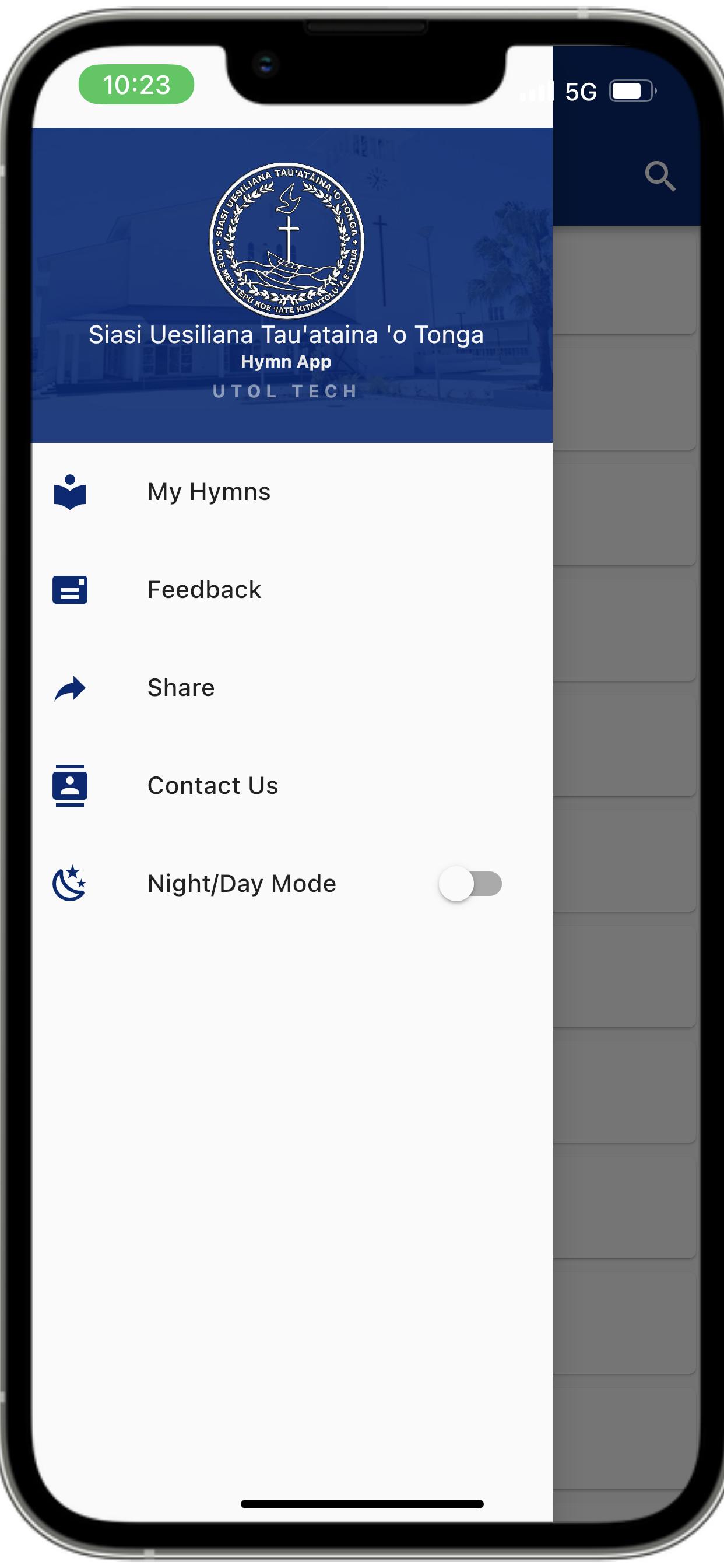
Task: Select Share in the side menu
Action: tap(292, 688)
